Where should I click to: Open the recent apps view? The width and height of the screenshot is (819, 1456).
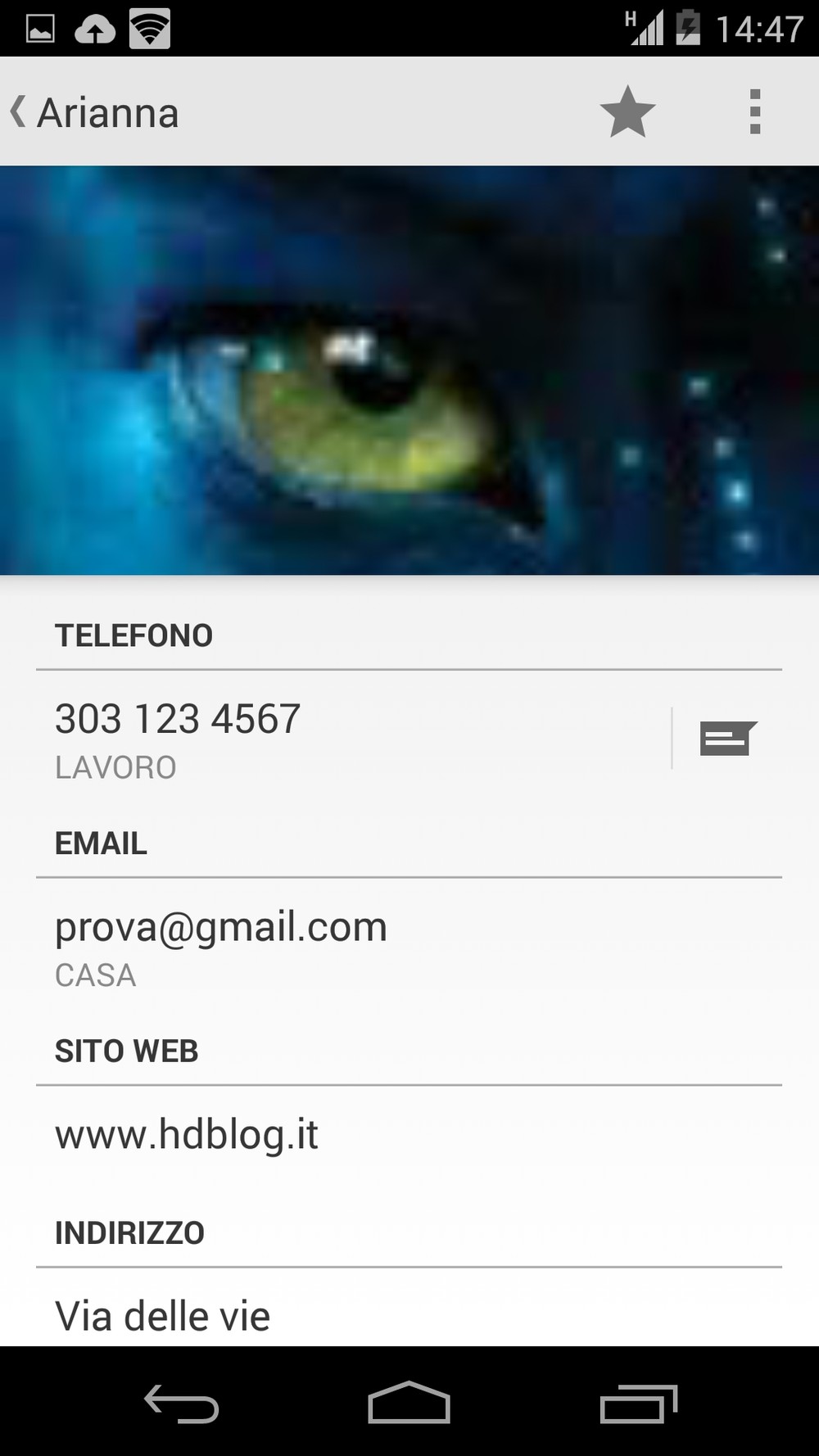click(x=639, y=1403)
